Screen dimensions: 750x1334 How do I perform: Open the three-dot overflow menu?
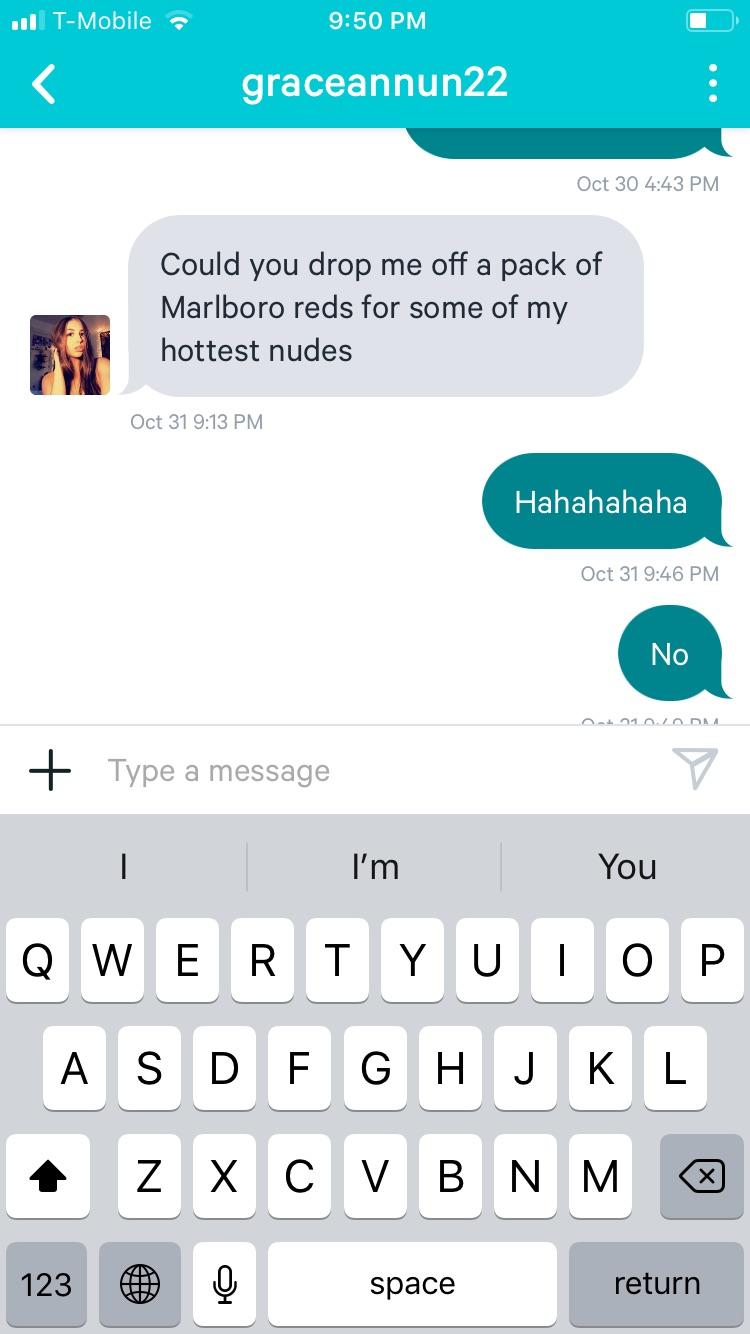click(712, 84)
